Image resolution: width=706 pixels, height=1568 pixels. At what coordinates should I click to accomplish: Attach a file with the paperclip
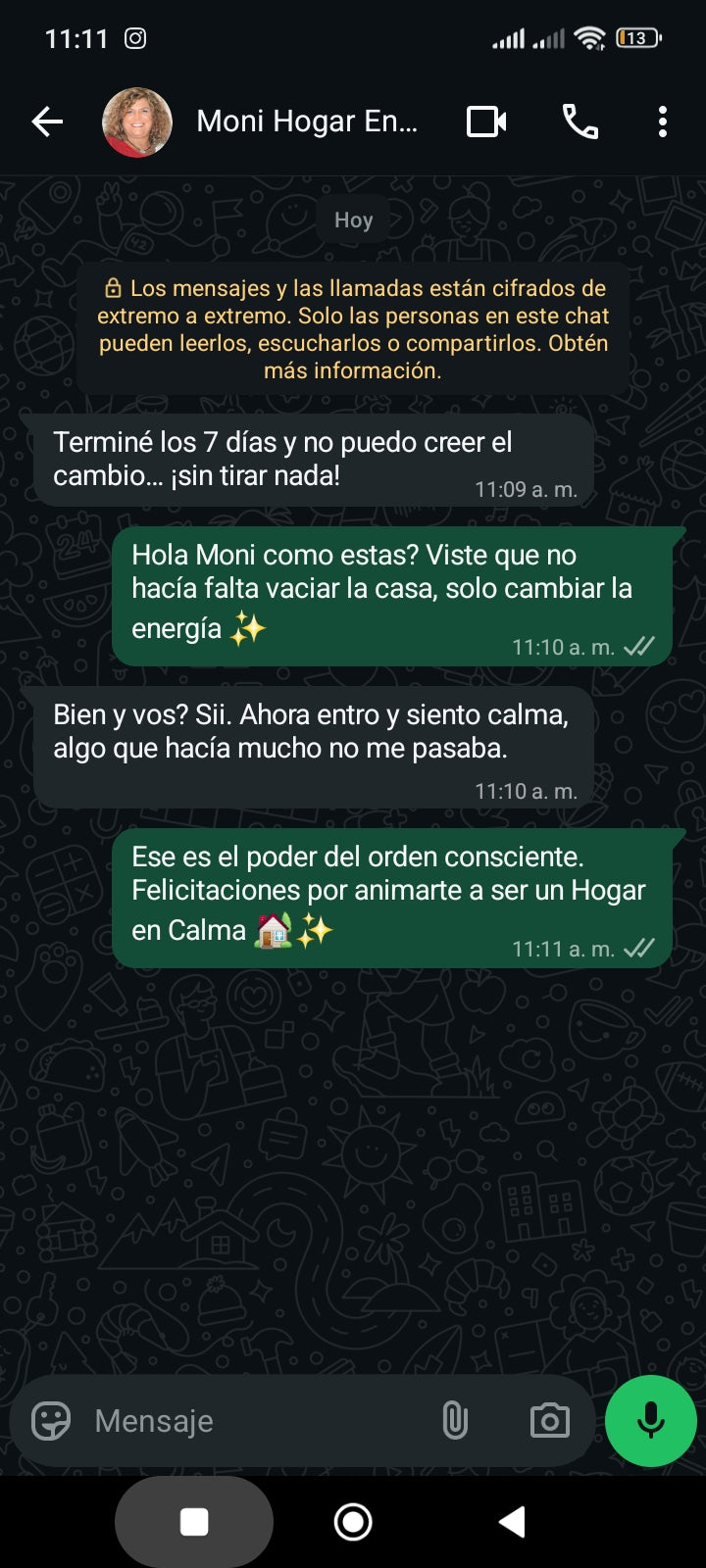point(455,1421)
